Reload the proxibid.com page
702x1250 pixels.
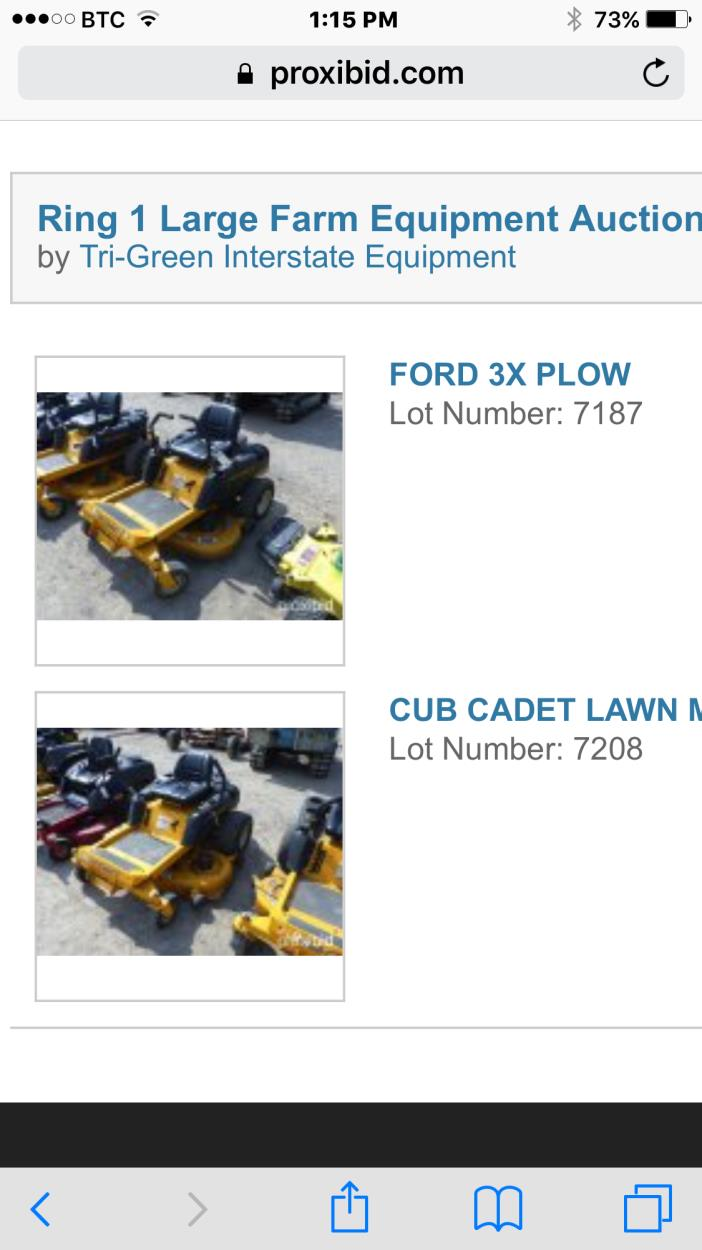pyautogui.click(x=655, y=73)
